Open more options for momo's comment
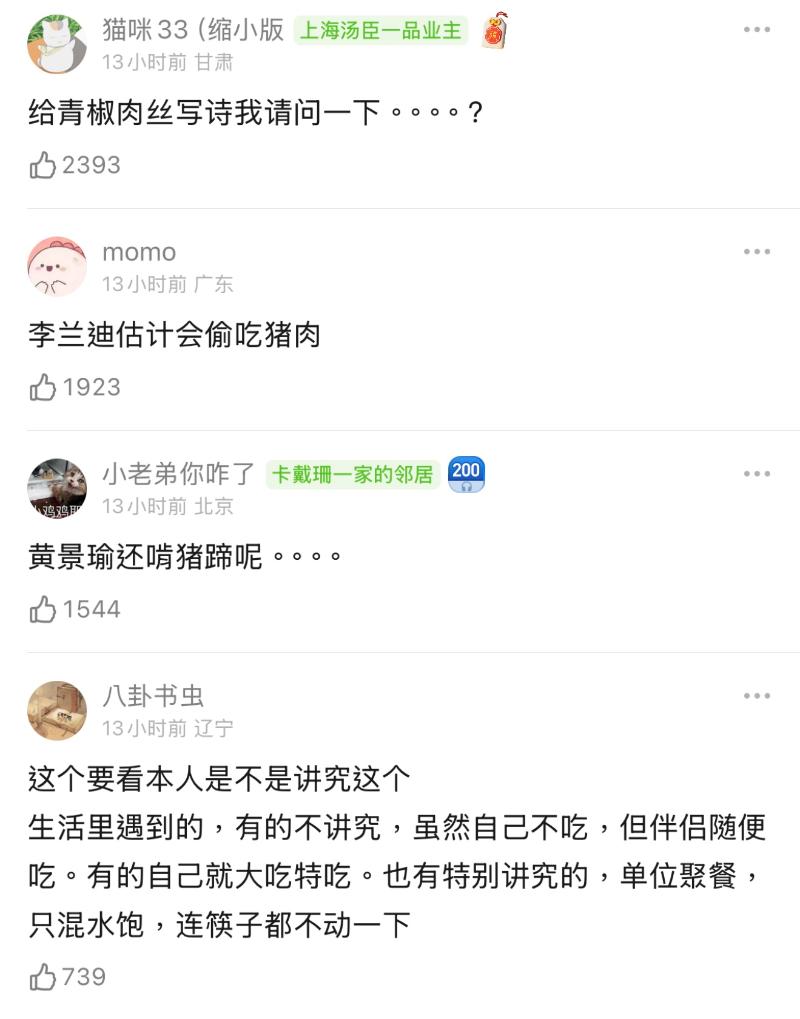This screenshot has width=800, height=1019. click(x=757, y=252)
